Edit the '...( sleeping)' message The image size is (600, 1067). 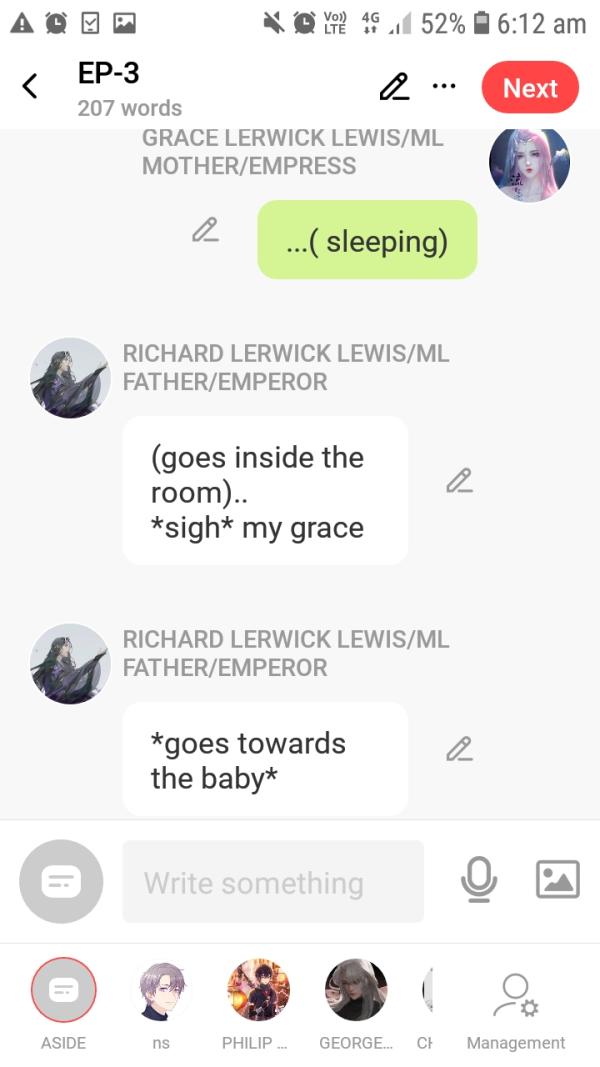point(205,230)
